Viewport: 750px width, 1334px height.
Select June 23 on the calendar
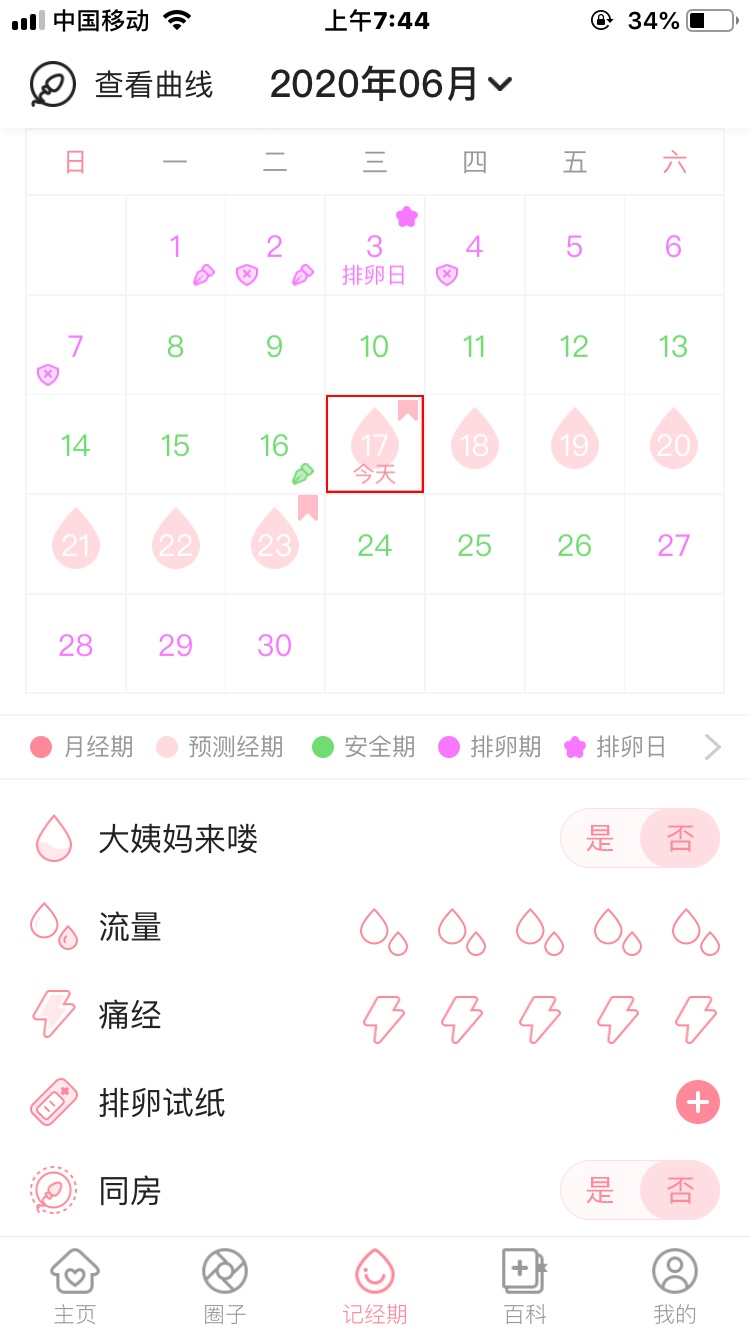tap(275, 545)
